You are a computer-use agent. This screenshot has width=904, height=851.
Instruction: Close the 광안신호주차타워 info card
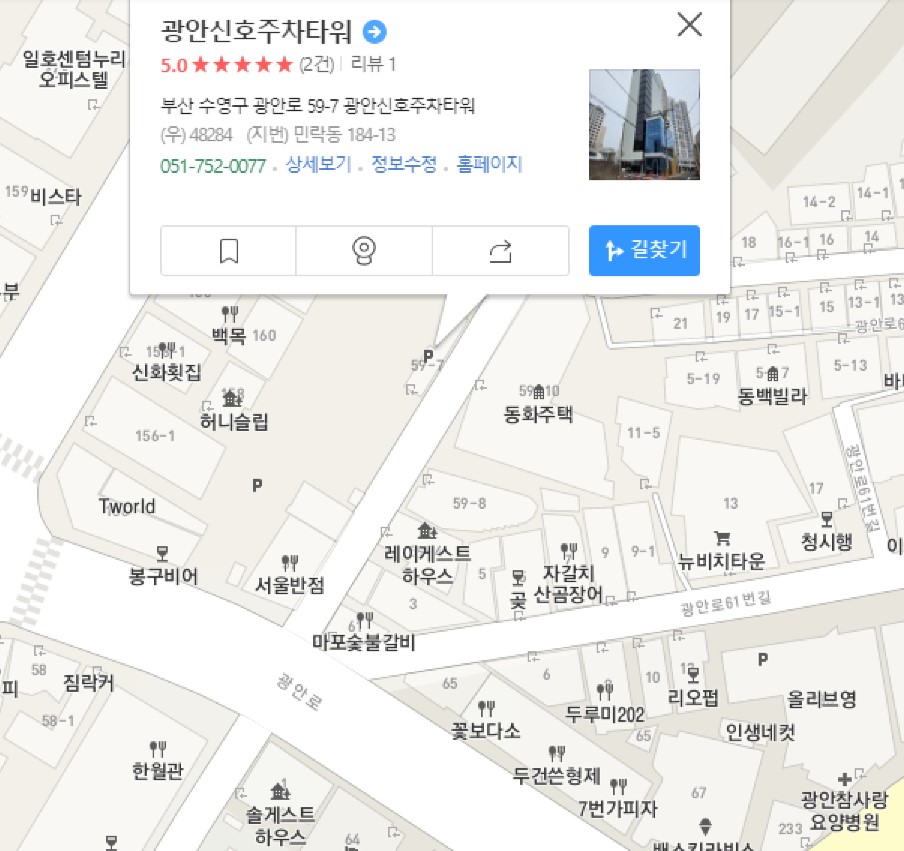coord(689,25)
